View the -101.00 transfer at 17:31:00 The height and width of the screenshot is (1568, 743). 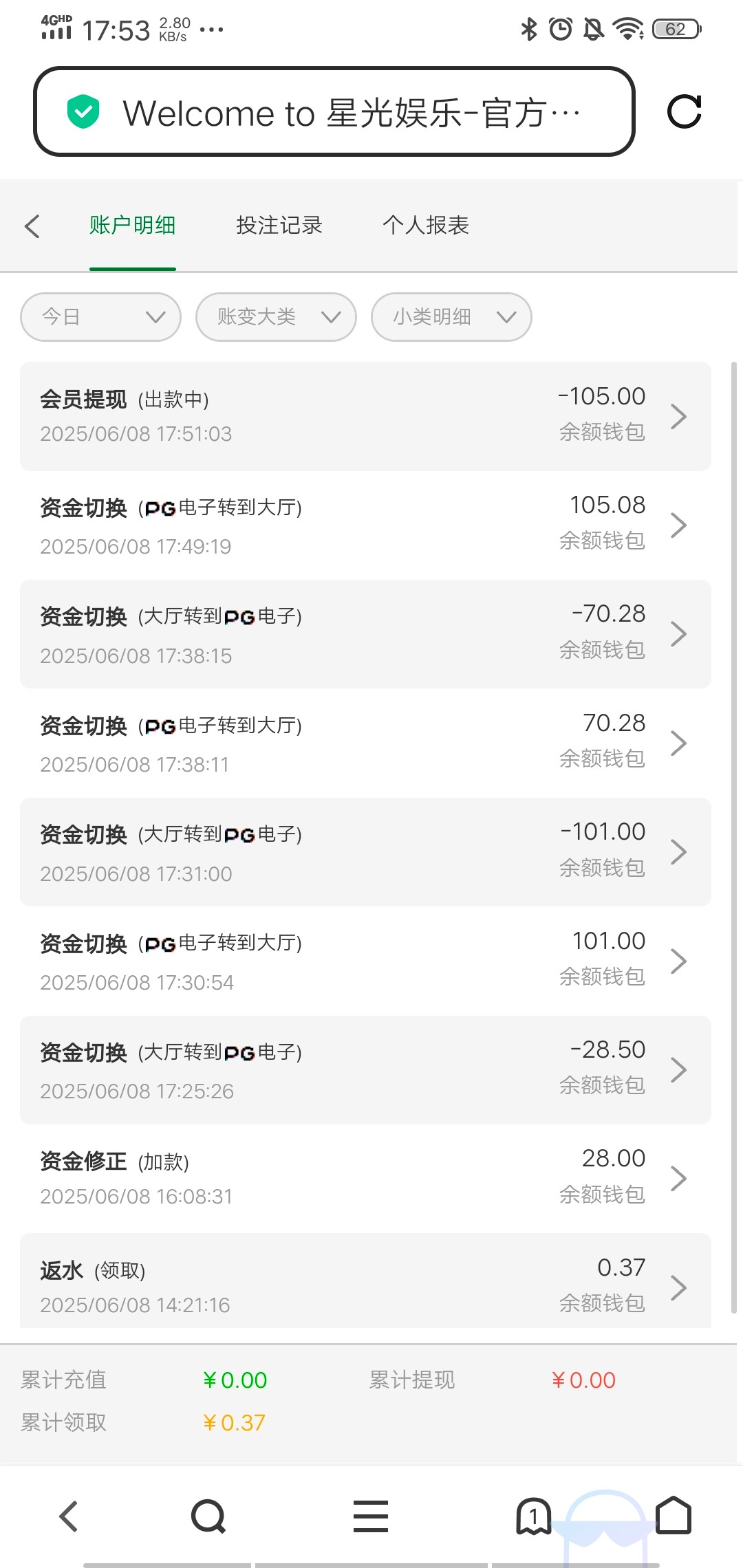(365, 852)
